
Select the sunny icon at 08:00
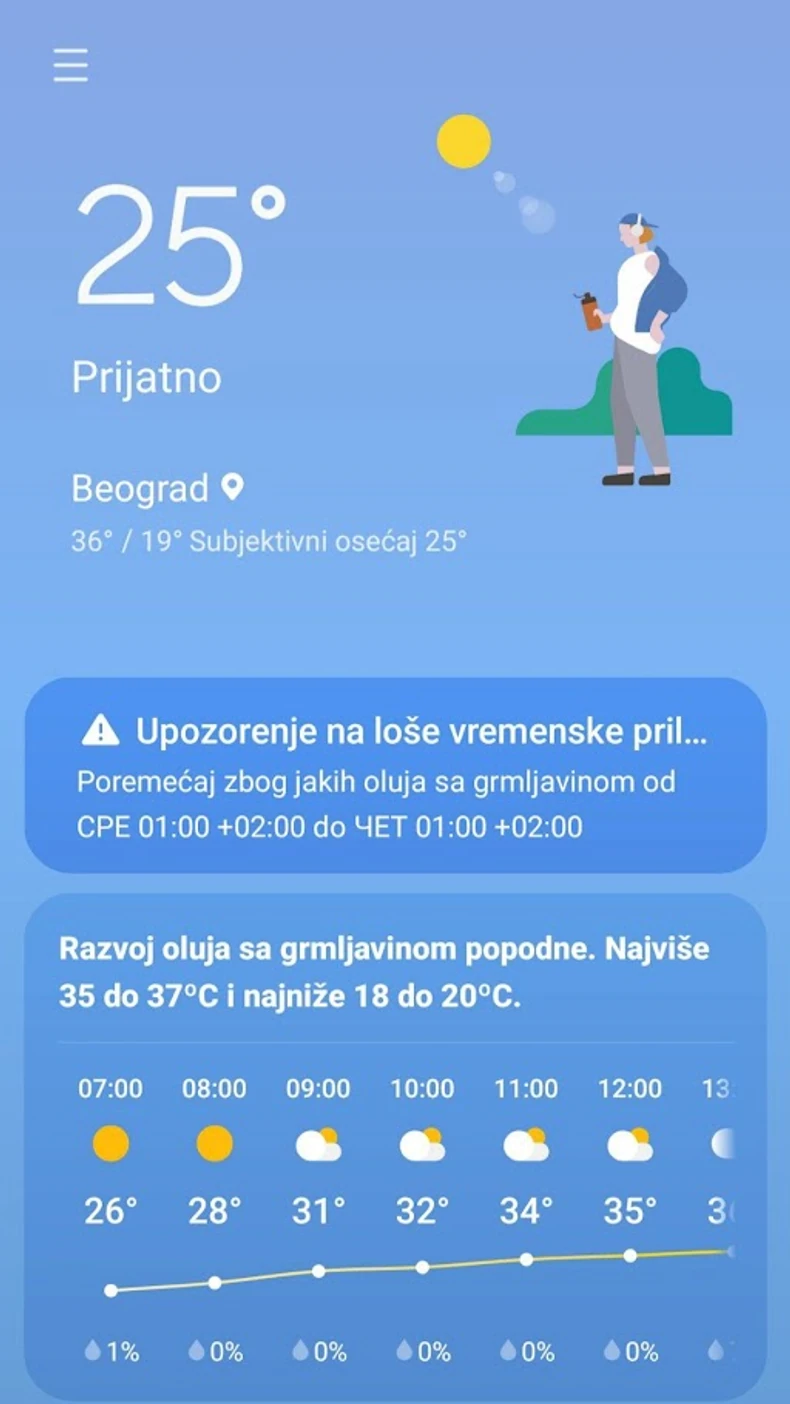click(214, 1143)
